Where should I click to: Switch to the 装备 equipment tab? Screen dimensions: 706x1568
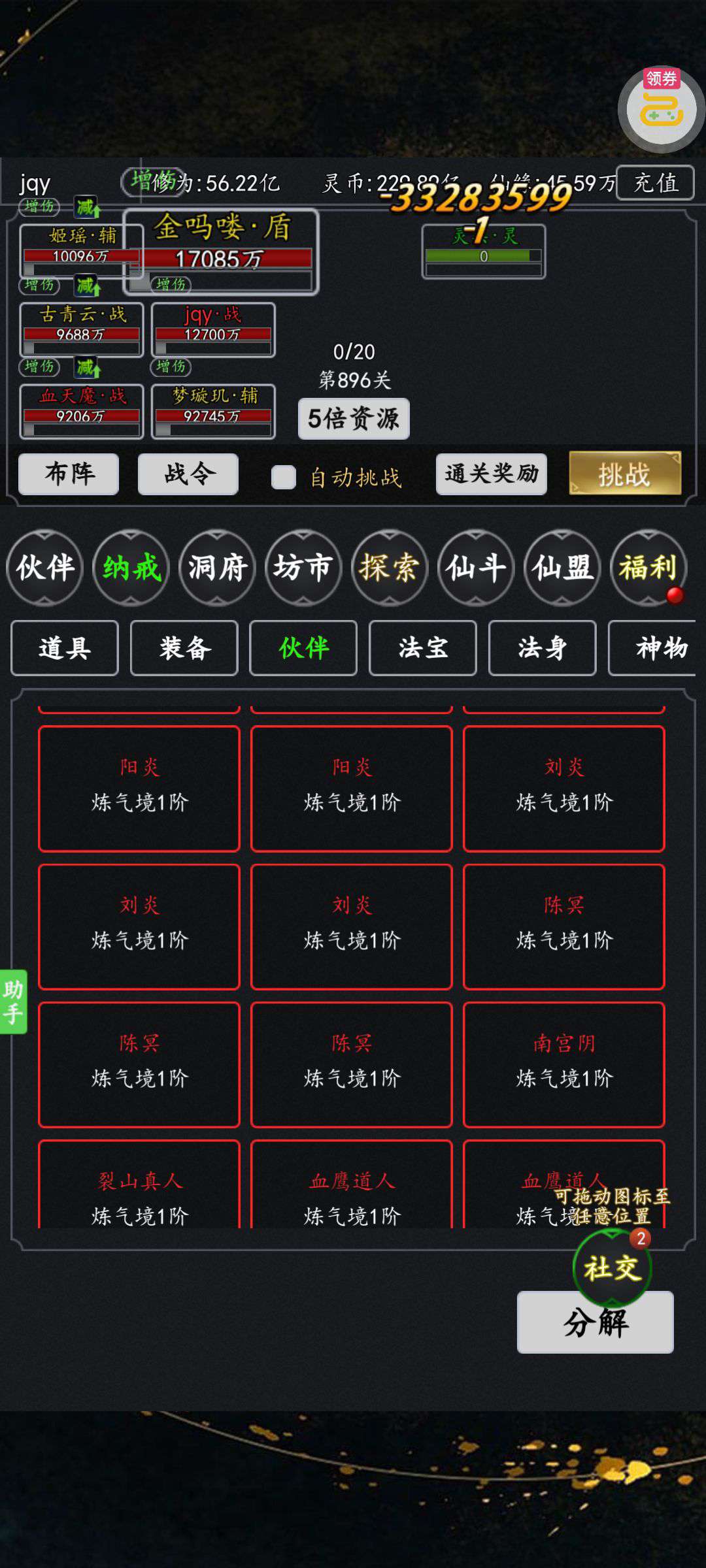pyautogui.click(x=184, y=648)
